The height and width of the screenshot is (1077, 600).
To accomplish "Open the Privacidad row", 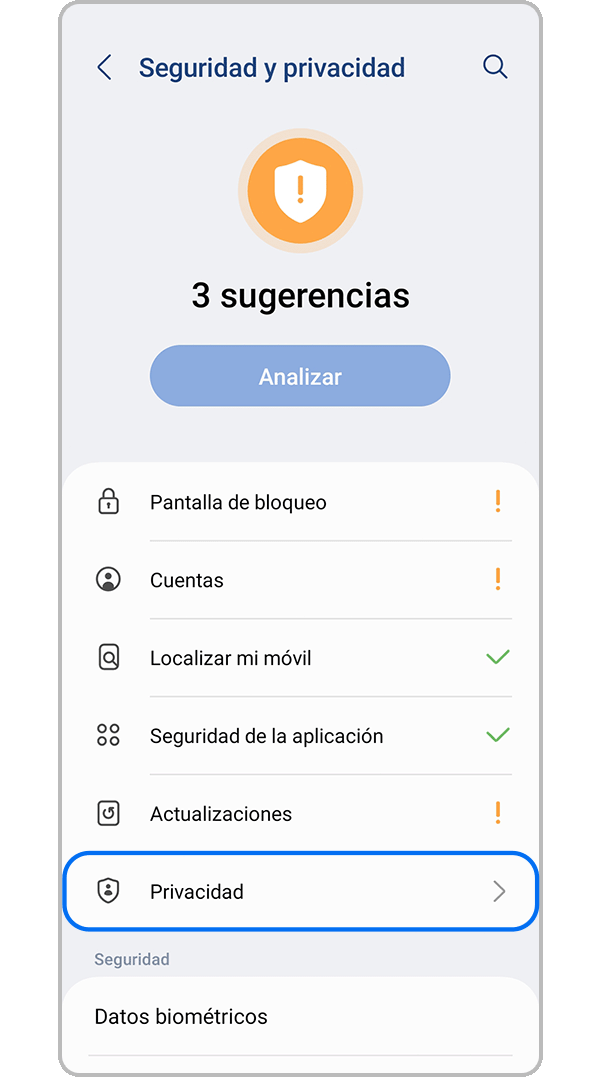I will 300,891.
